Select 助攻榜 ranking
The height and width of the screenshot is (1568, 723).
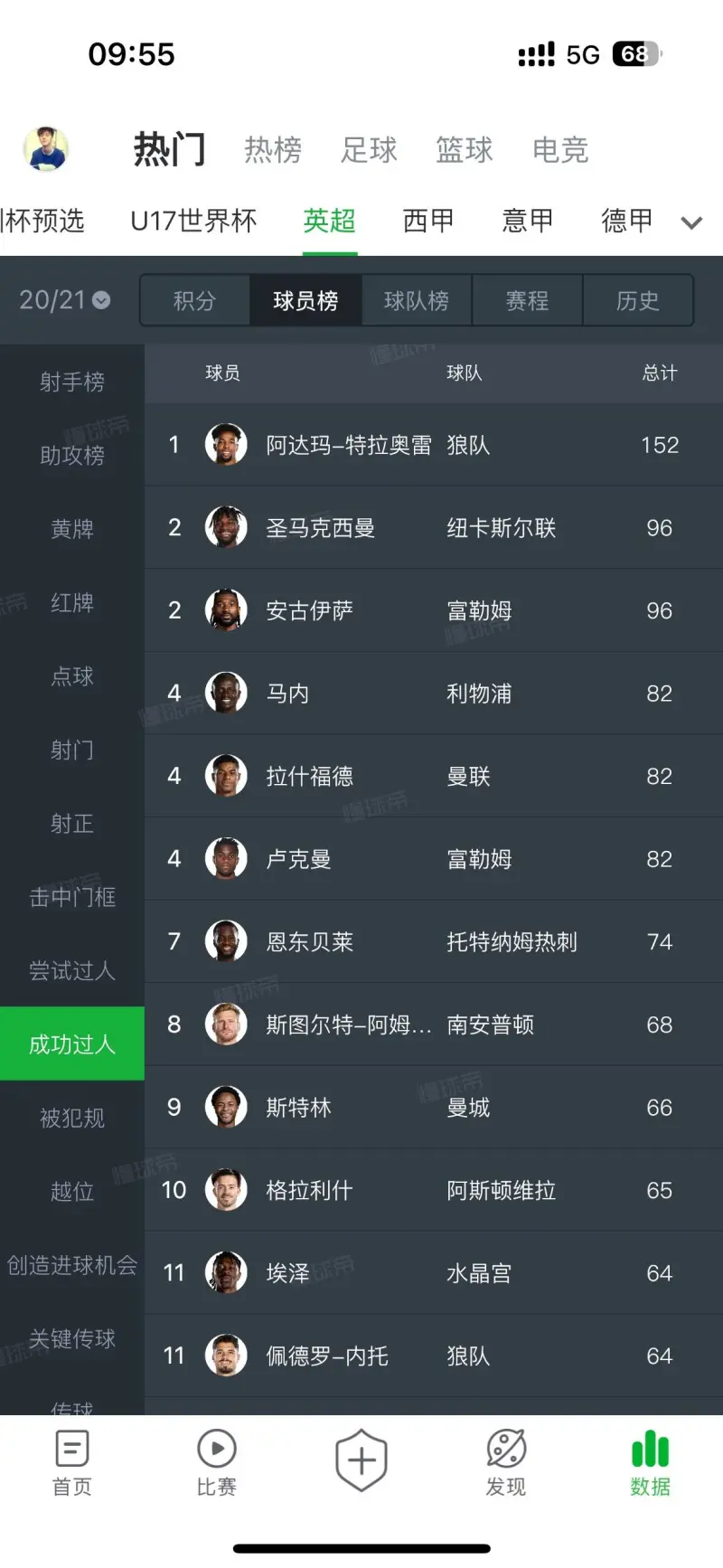pos(72,455)
